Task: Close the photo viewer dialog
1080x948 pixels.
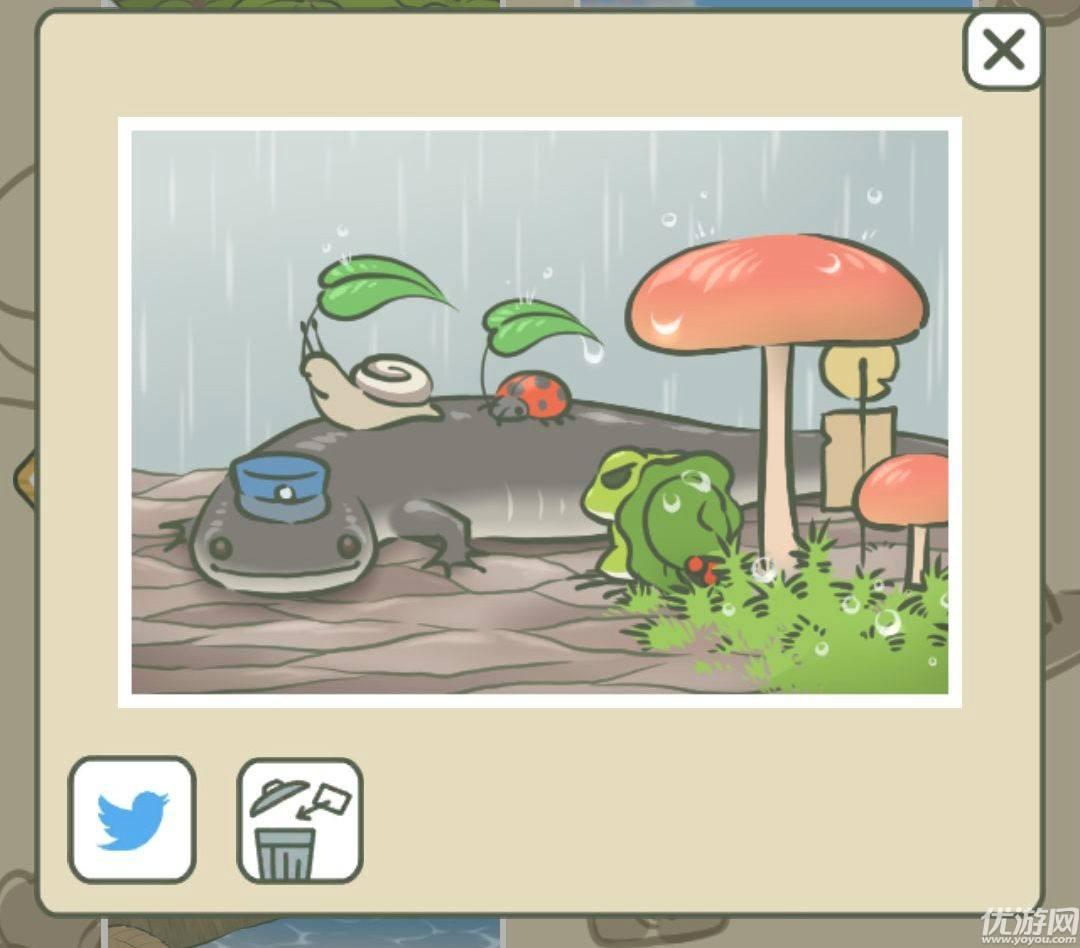Action: [x=1003, y=50]
